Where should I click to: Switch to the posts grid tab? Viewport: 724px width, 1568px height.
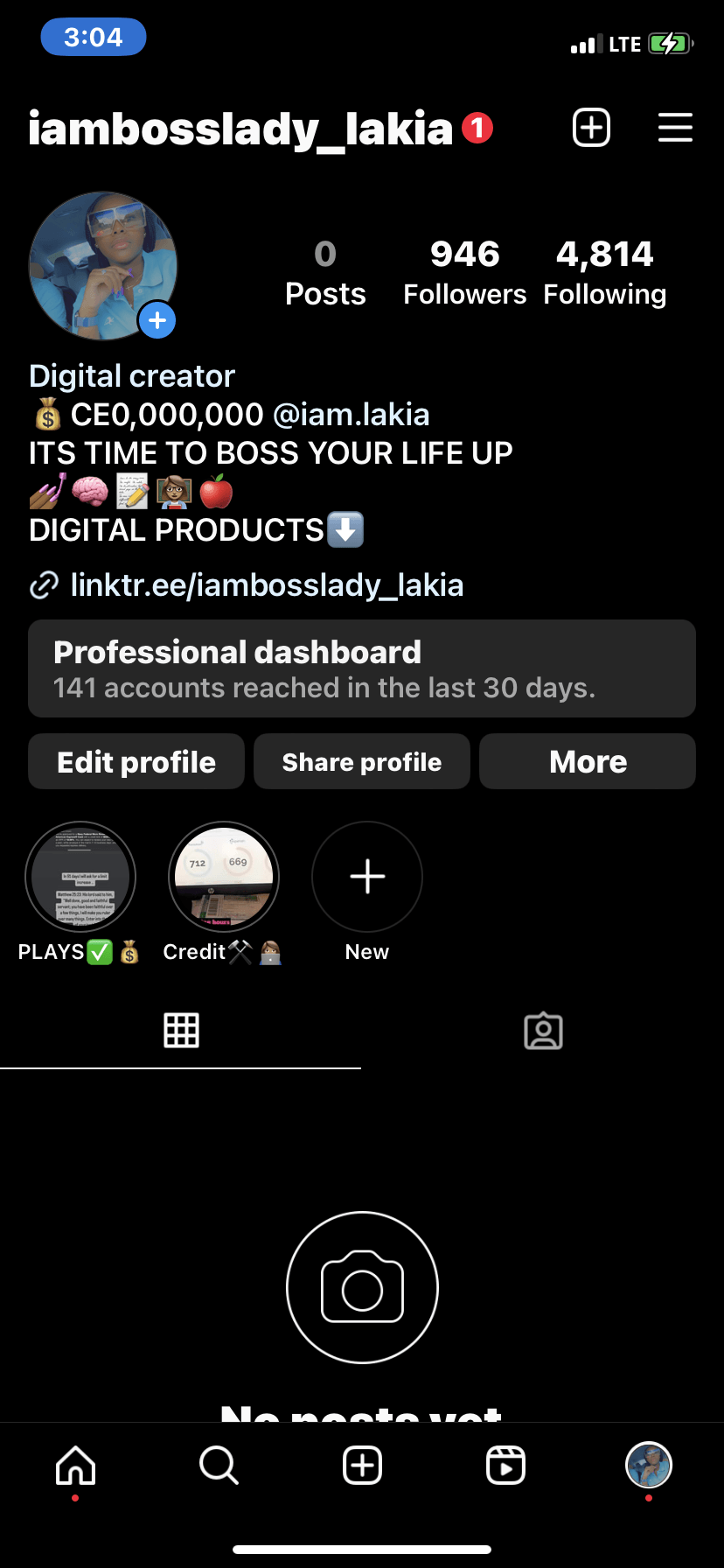[x=181, y=1031]
